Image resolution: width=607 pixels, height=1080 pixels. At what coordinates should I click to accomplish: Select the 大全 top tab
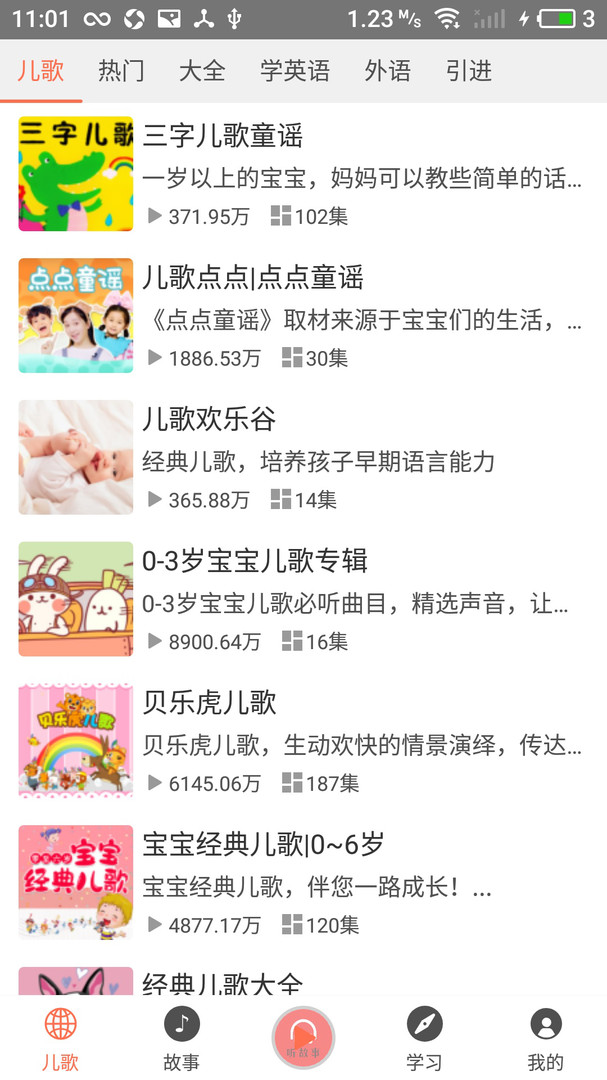coord(202,71)
